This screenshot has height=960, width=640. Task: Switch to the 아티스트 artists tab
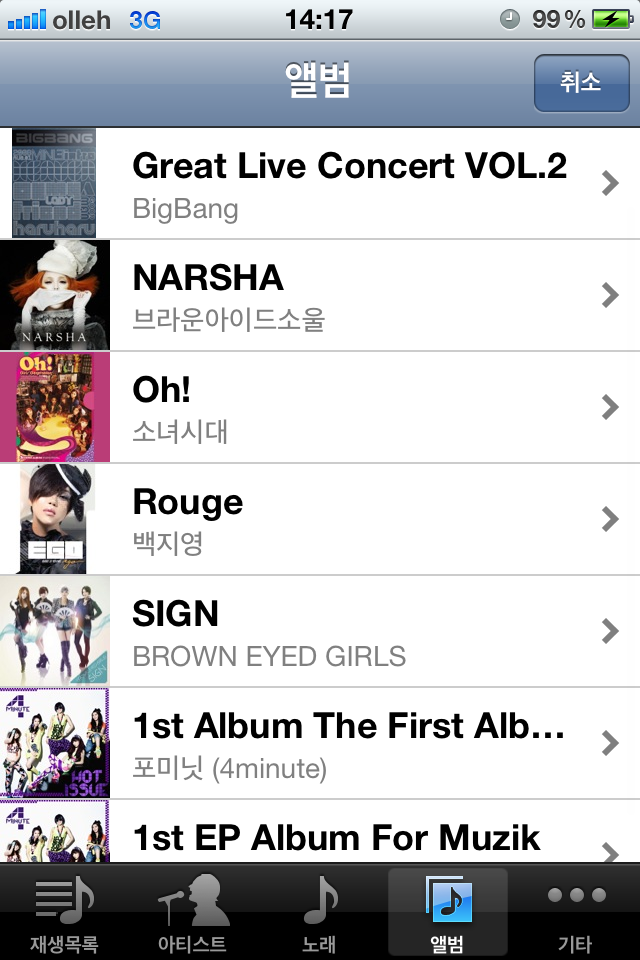[x=192, y=912]
